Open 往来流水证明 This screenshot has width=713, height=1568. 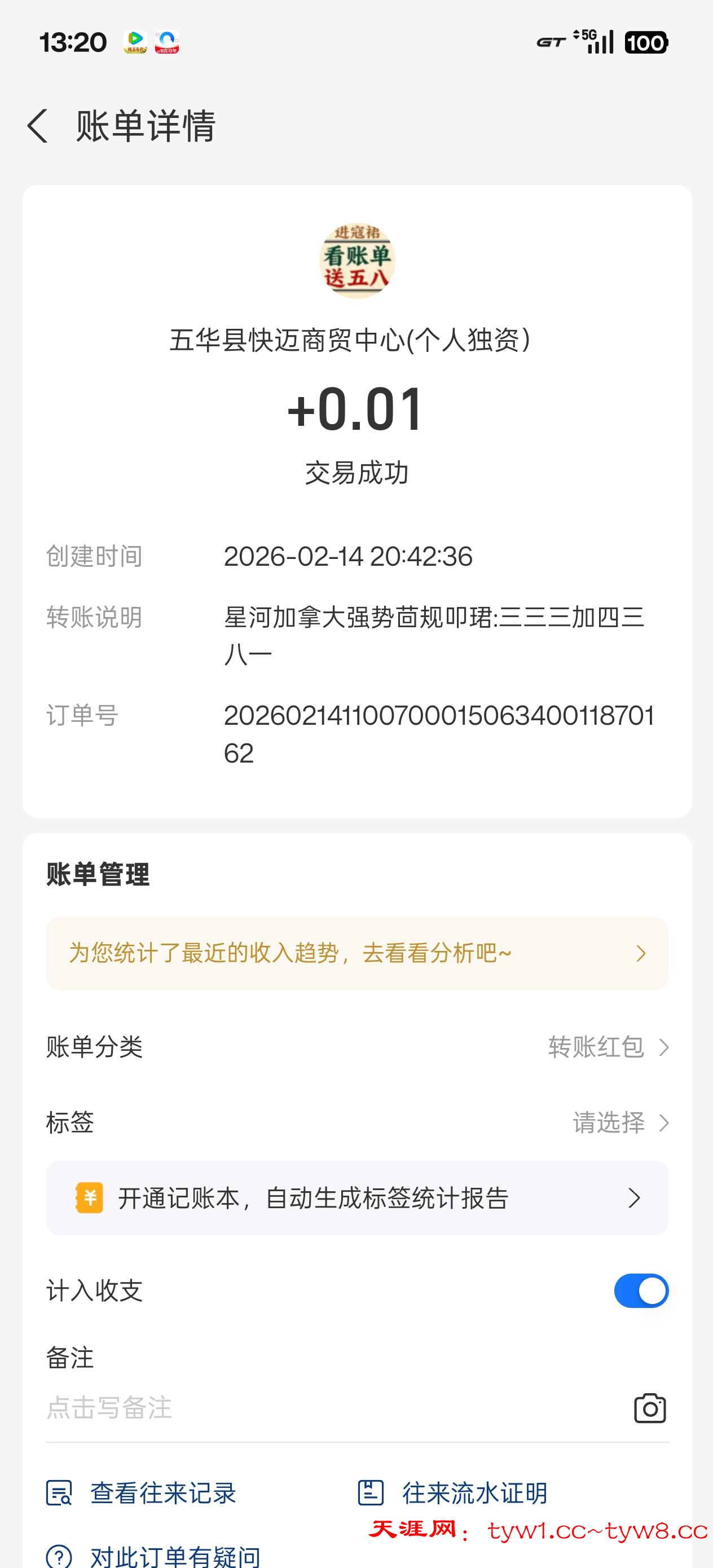(453, 1493)
